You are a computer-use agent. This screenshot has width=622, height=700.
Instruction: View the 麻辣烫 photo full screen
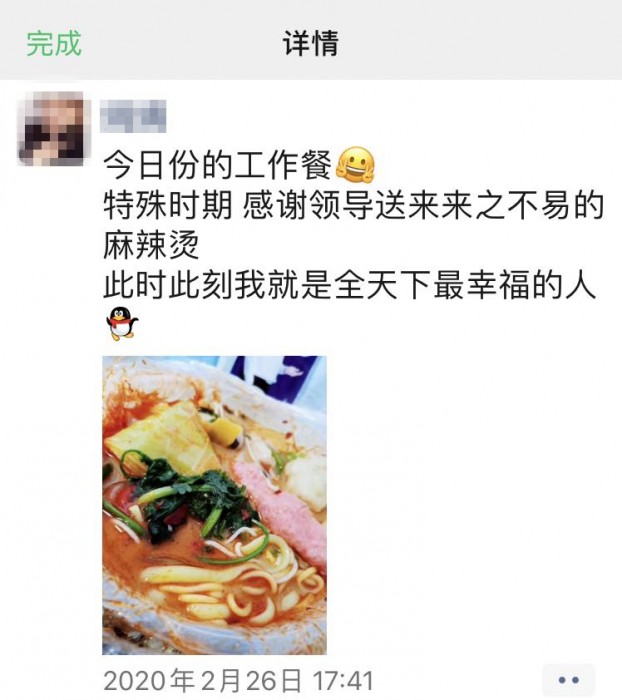214,504
